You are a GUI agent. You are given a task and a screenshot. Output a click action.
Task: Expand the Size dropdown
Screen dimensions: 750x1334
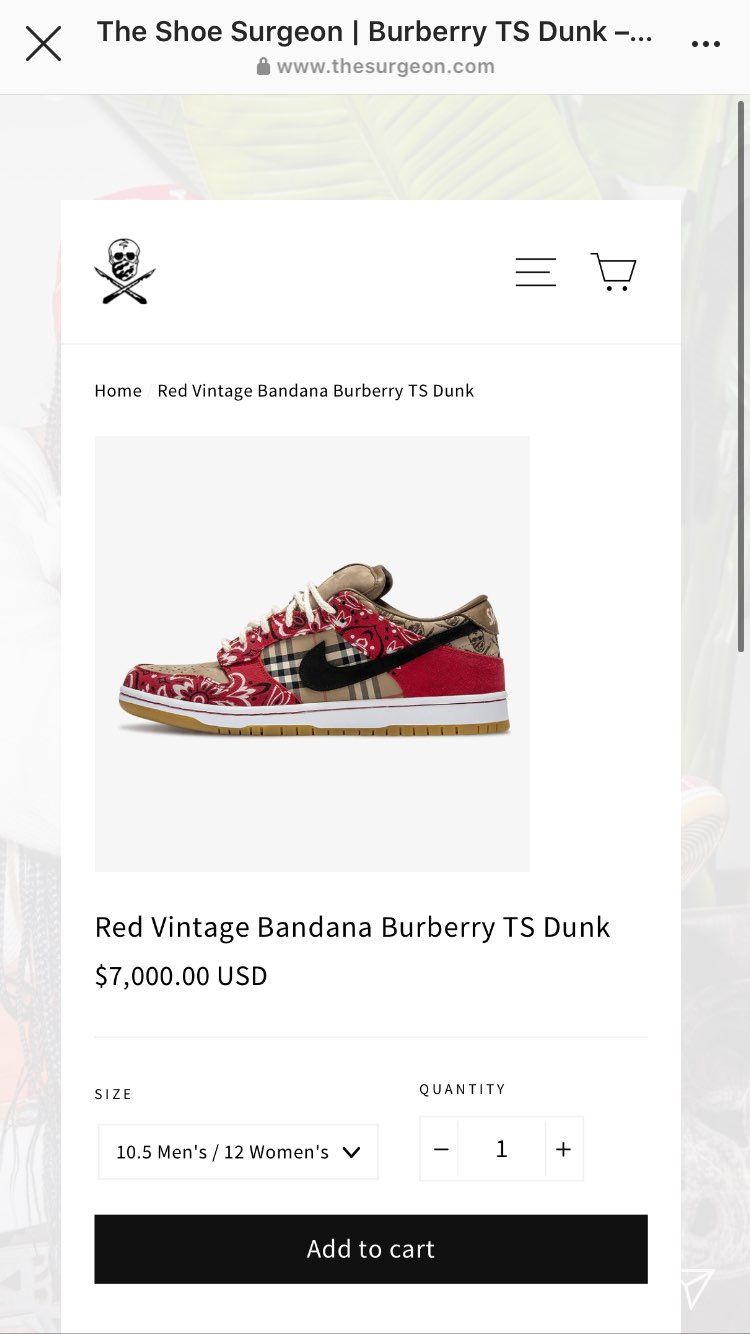[x=238, y=1152]
